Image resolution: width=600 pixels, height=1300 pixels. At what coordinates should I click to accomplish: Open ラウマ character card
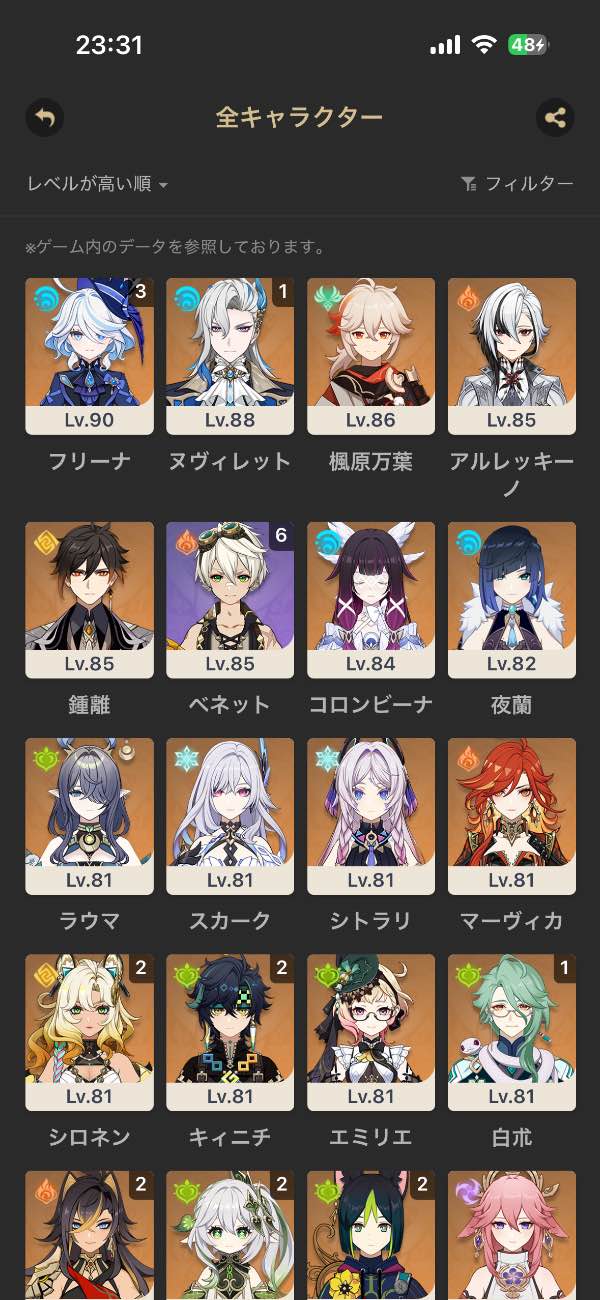(x=89, y=816)
